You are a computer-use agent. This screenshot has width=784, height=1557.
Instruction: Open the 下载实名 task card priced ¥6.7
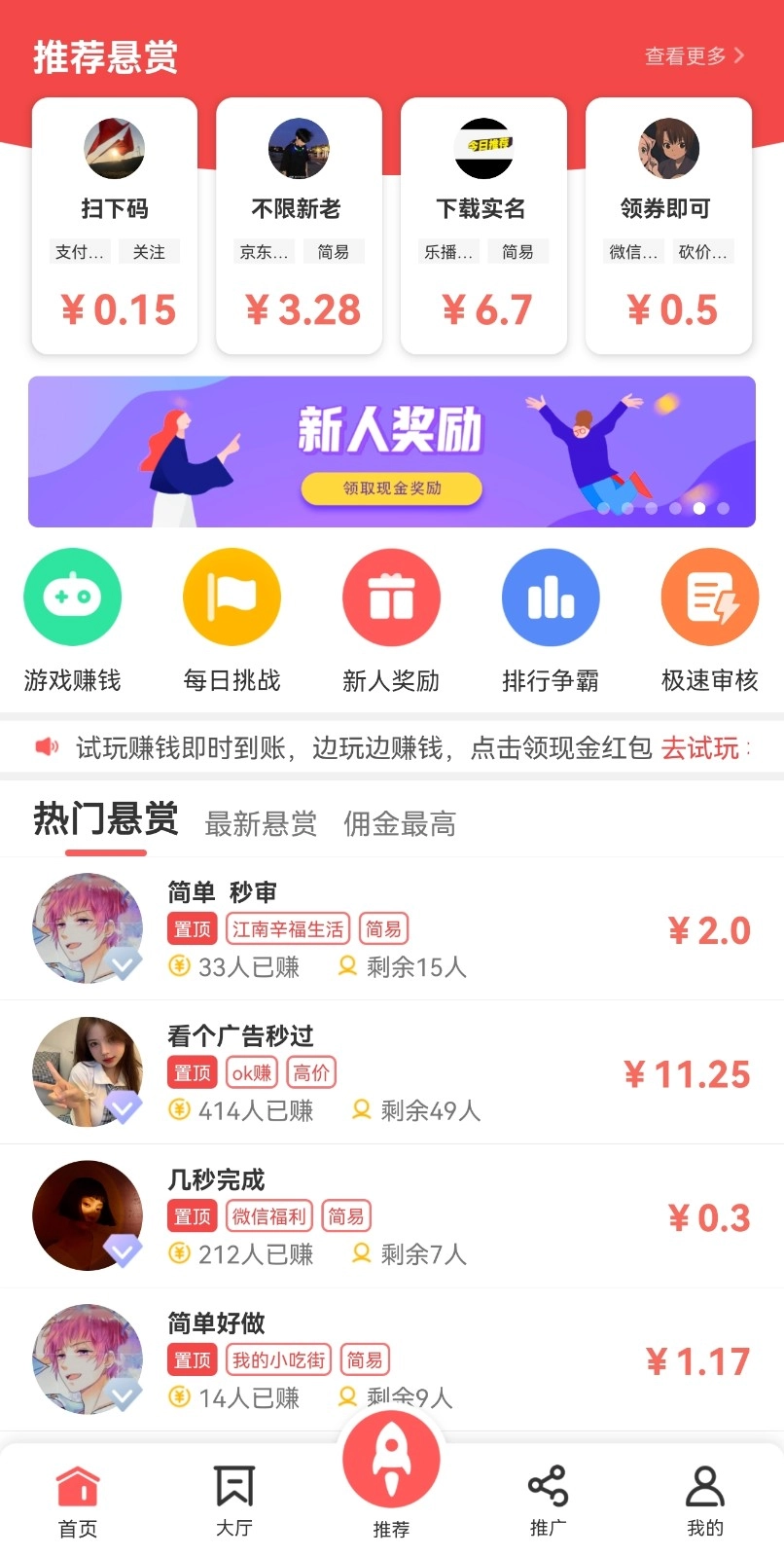(483, 226)
